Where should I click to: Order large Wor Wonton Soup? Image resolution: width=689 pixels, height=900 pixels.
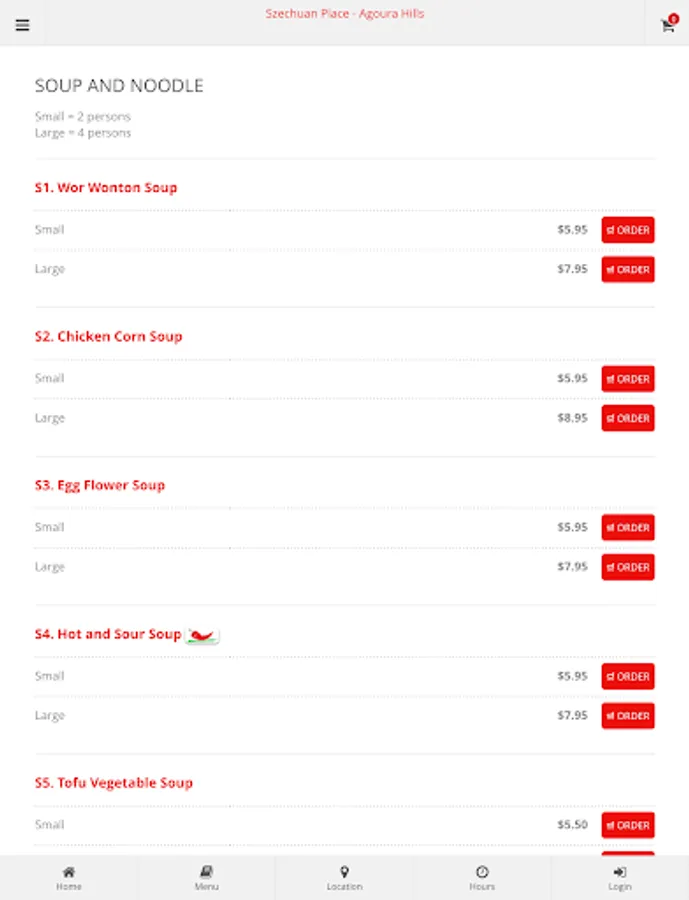pyautogui.click(x=628, y=269)
